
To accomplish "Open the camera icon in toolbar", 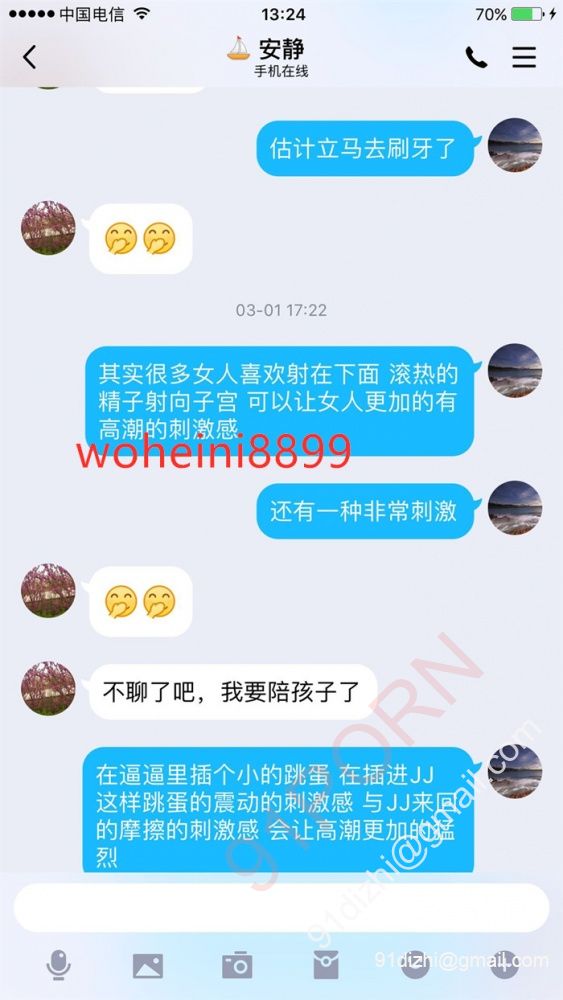I will [x=237, y=965].
